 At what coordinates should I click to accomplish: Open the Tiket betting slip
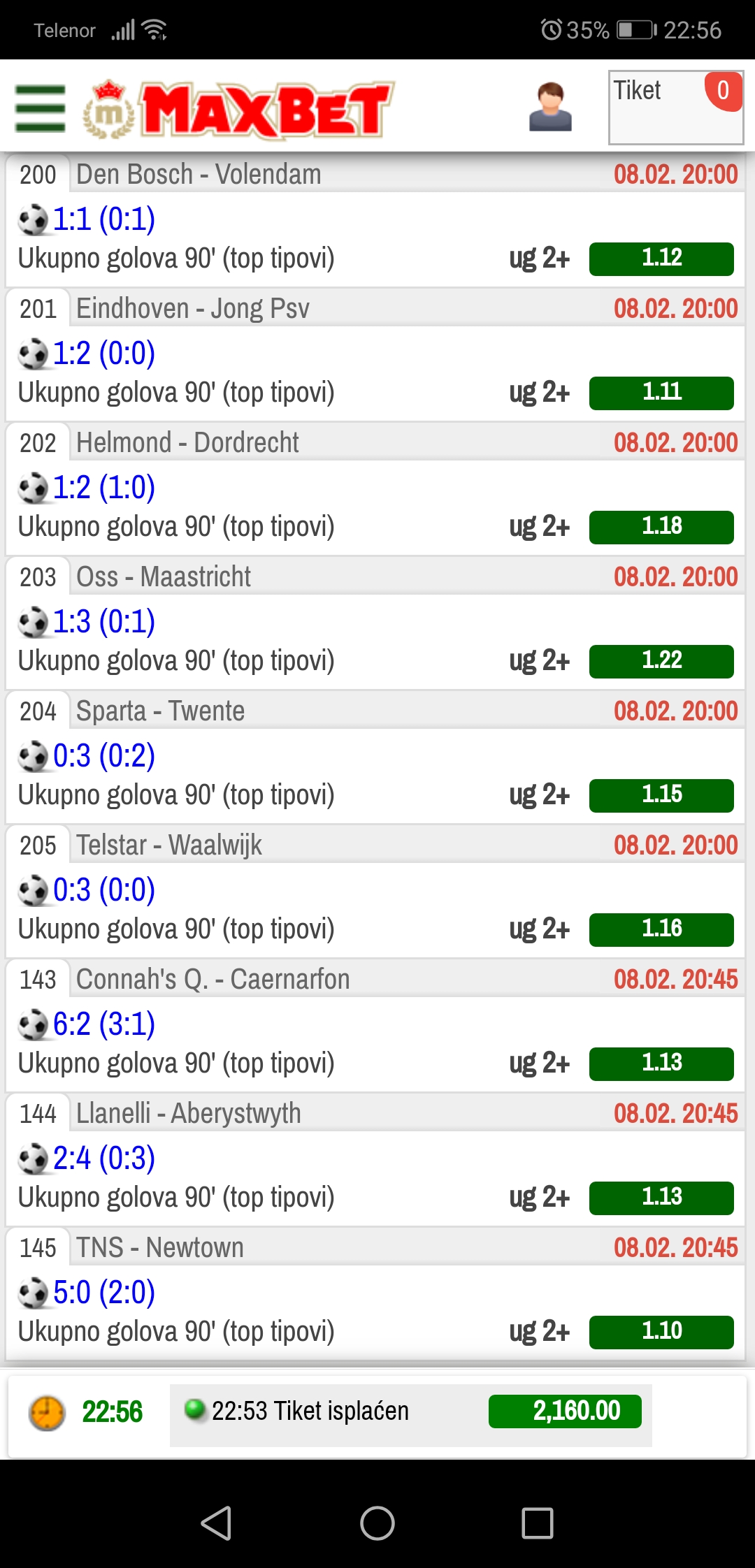[x=675, y=108]
